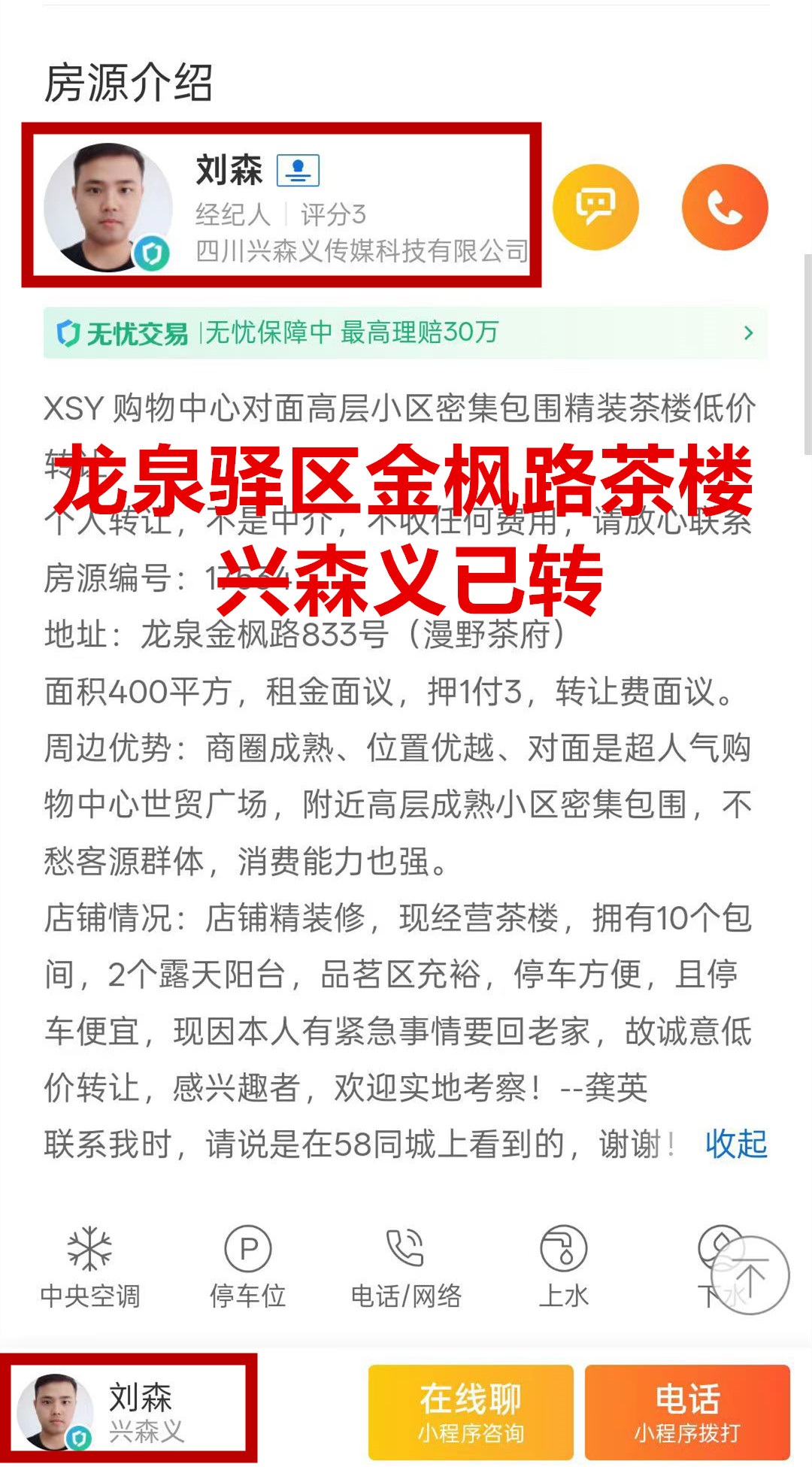Screen dimensions: 812x1467
Task: Tap the back-to-top arrow button
Action: [750, 1275]
